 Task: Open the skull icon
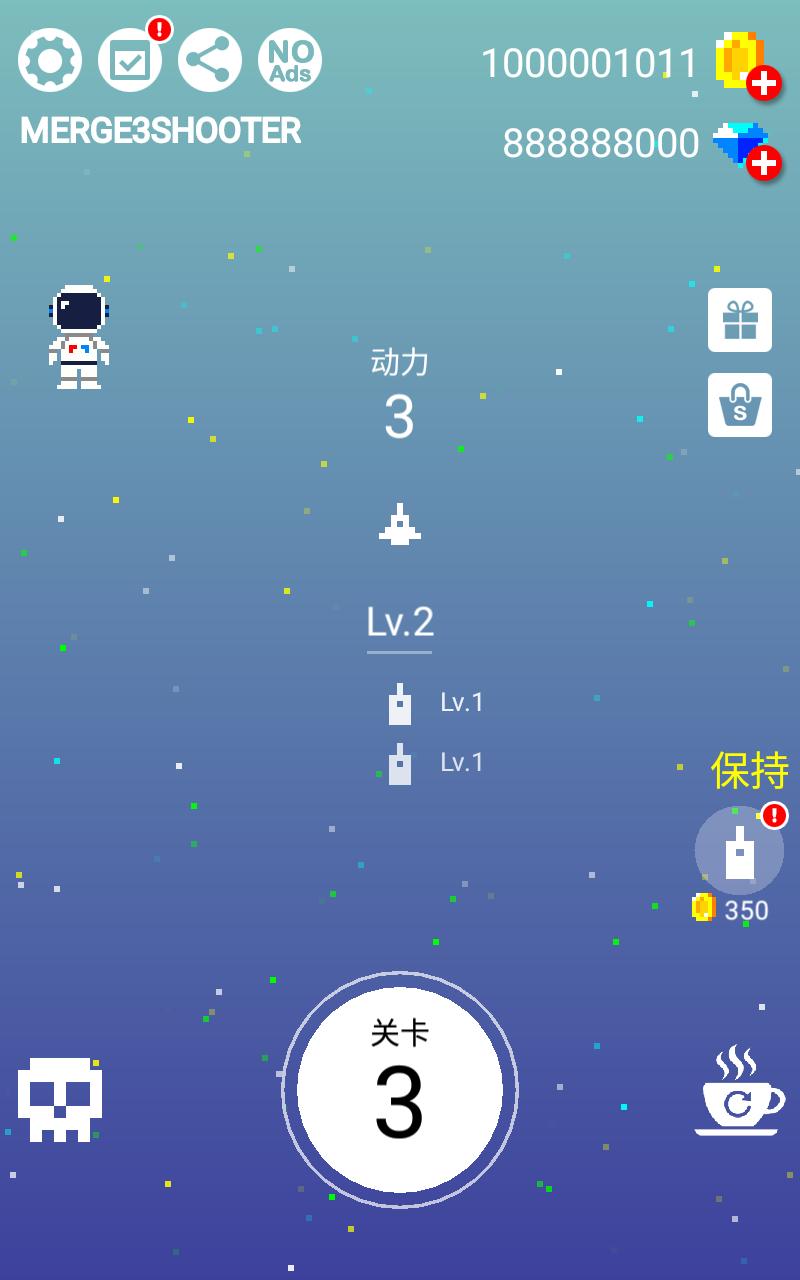pyautogui.click(x=60, y=1099)
